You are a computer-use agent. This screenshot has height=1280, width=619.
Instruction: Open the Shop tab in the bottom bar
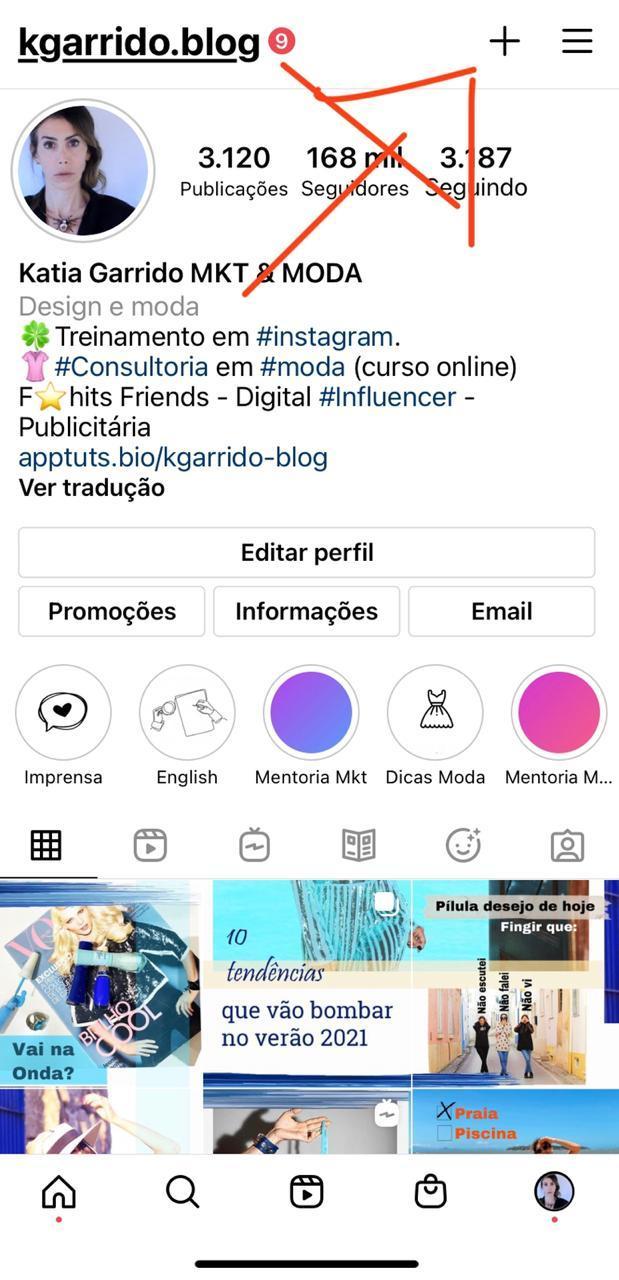click(430, 1192)
